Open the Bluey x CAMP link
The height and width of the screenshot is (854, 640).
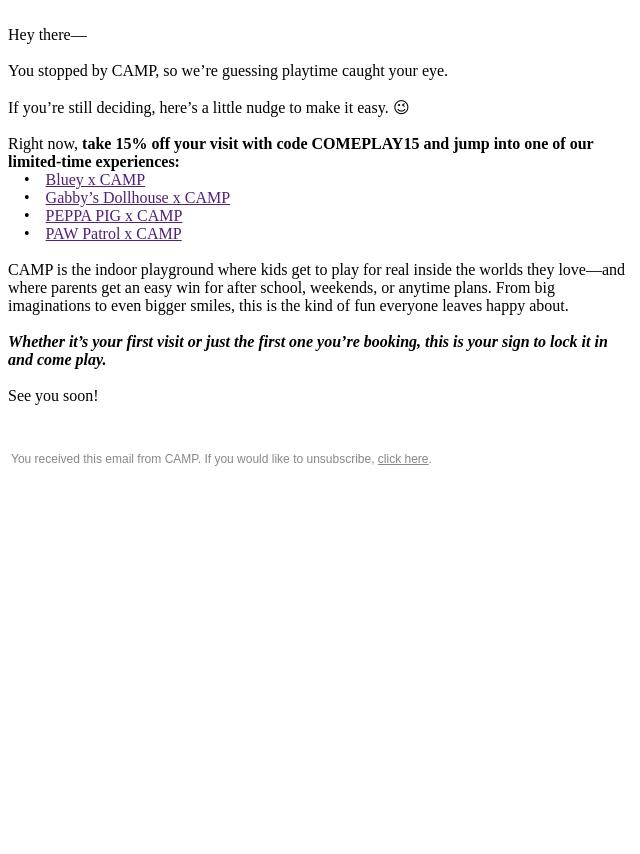tap(95, 180)
